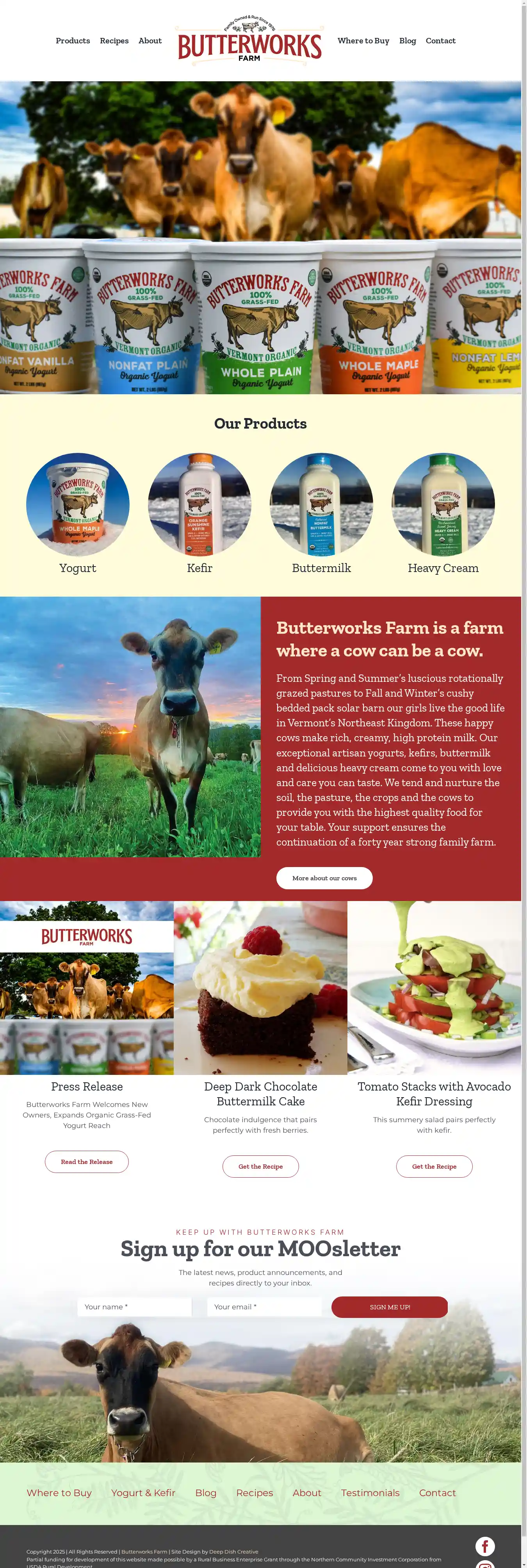This screenshot has height=1568, width=527.
Task: Open Deep Dish Creative link
Action: pos(233,1552)
